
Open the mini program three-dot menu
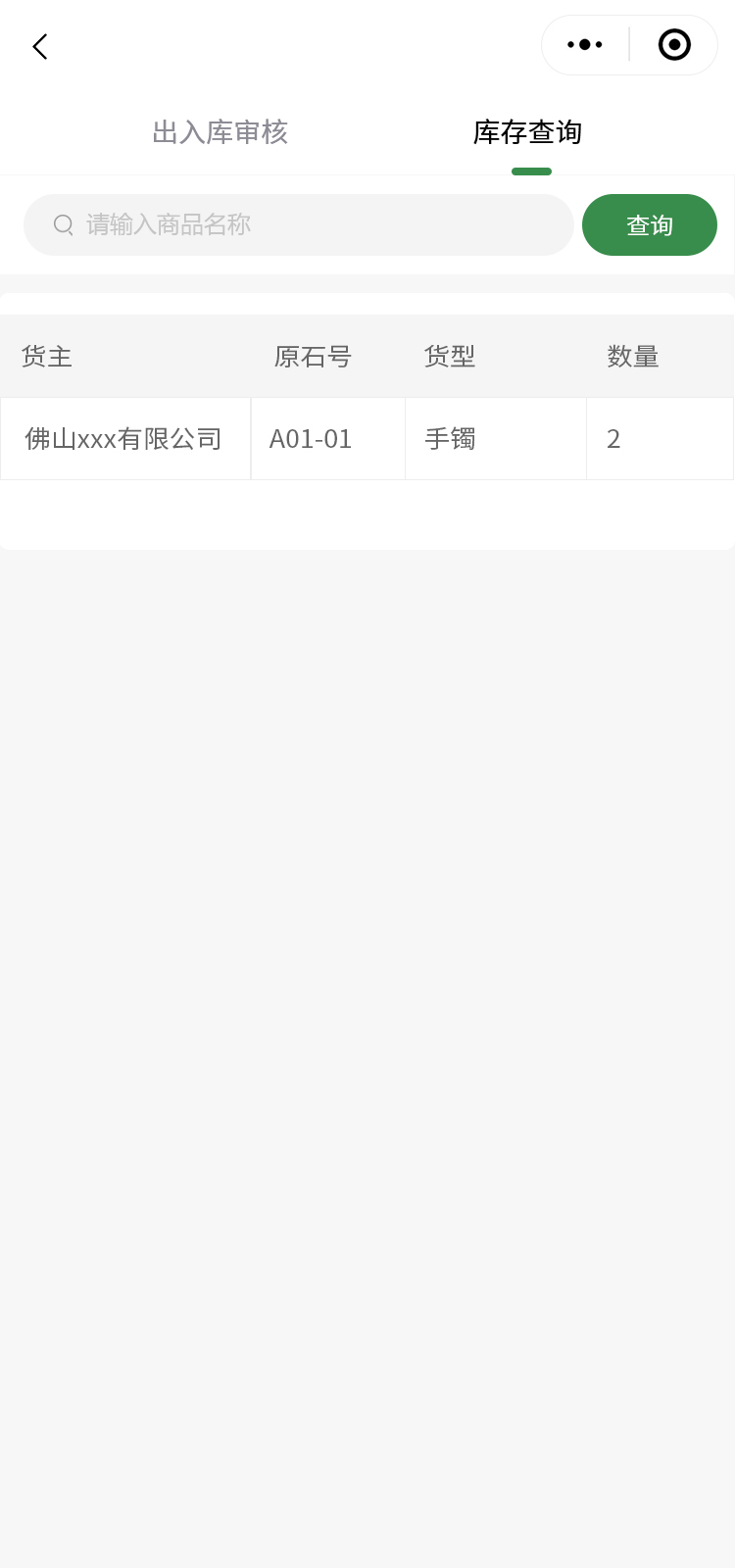(x=585, y=45)
